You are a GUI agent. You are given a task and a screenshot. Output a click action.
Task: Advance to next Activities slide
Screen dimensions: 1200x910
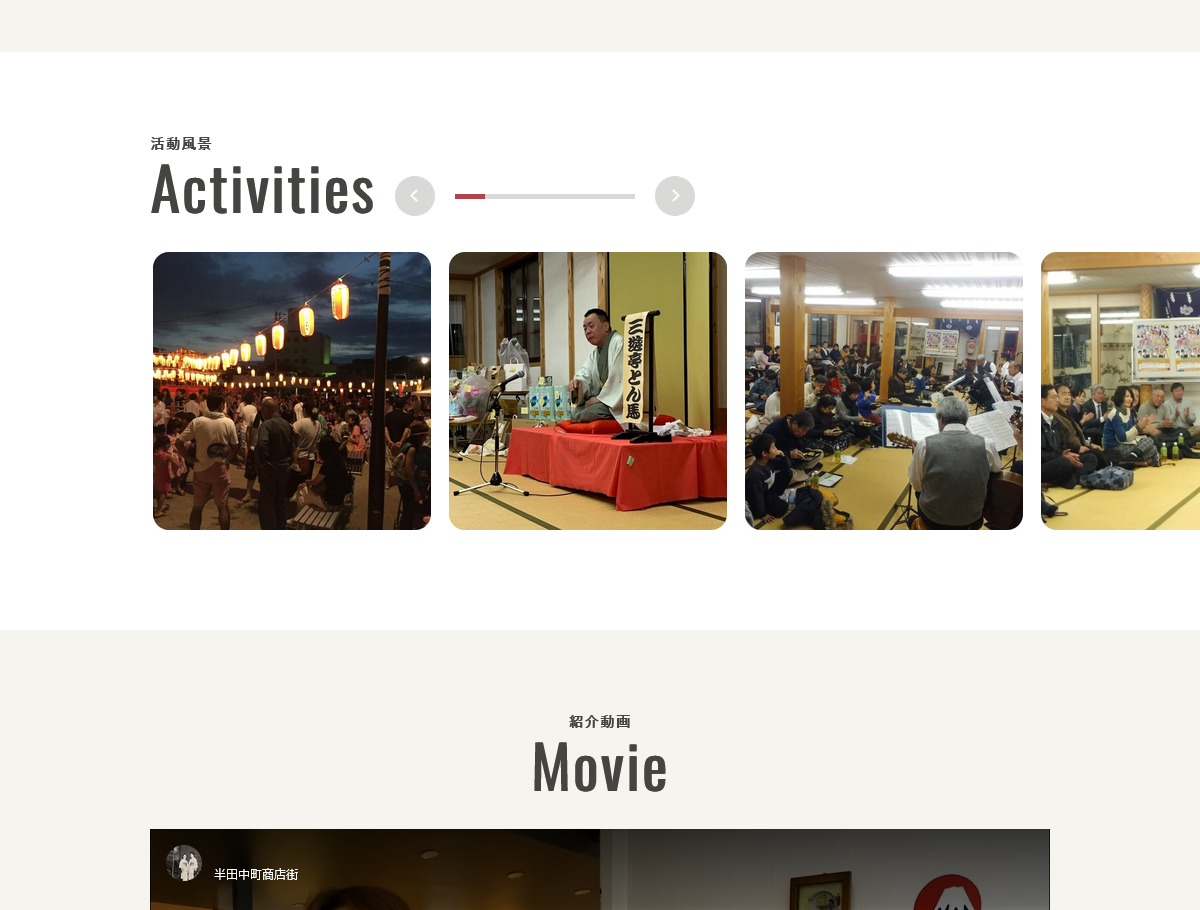tap(675, 196)
